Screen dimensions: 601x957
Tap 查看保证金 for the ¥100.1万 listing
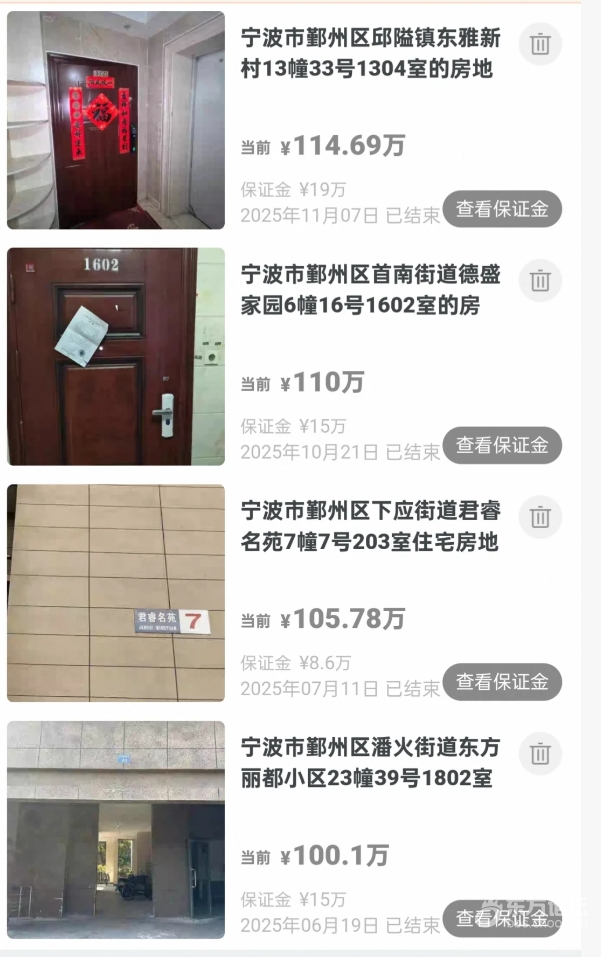(x=502, y=917)
